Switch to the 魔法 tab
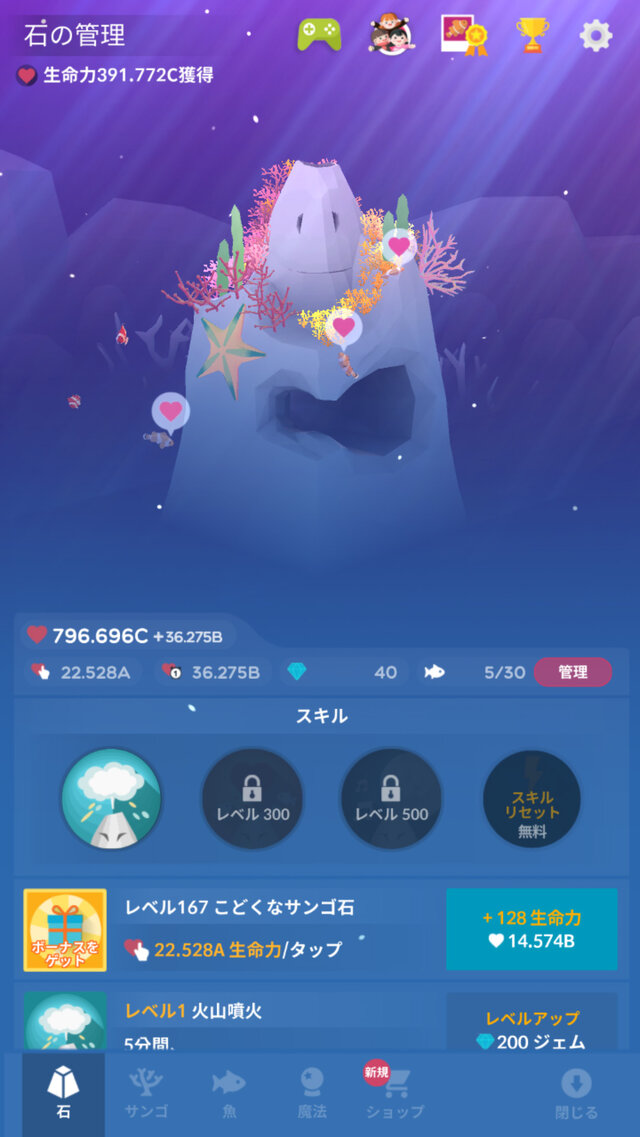Screen dimensions: 640x1137 pos(312,1094)
